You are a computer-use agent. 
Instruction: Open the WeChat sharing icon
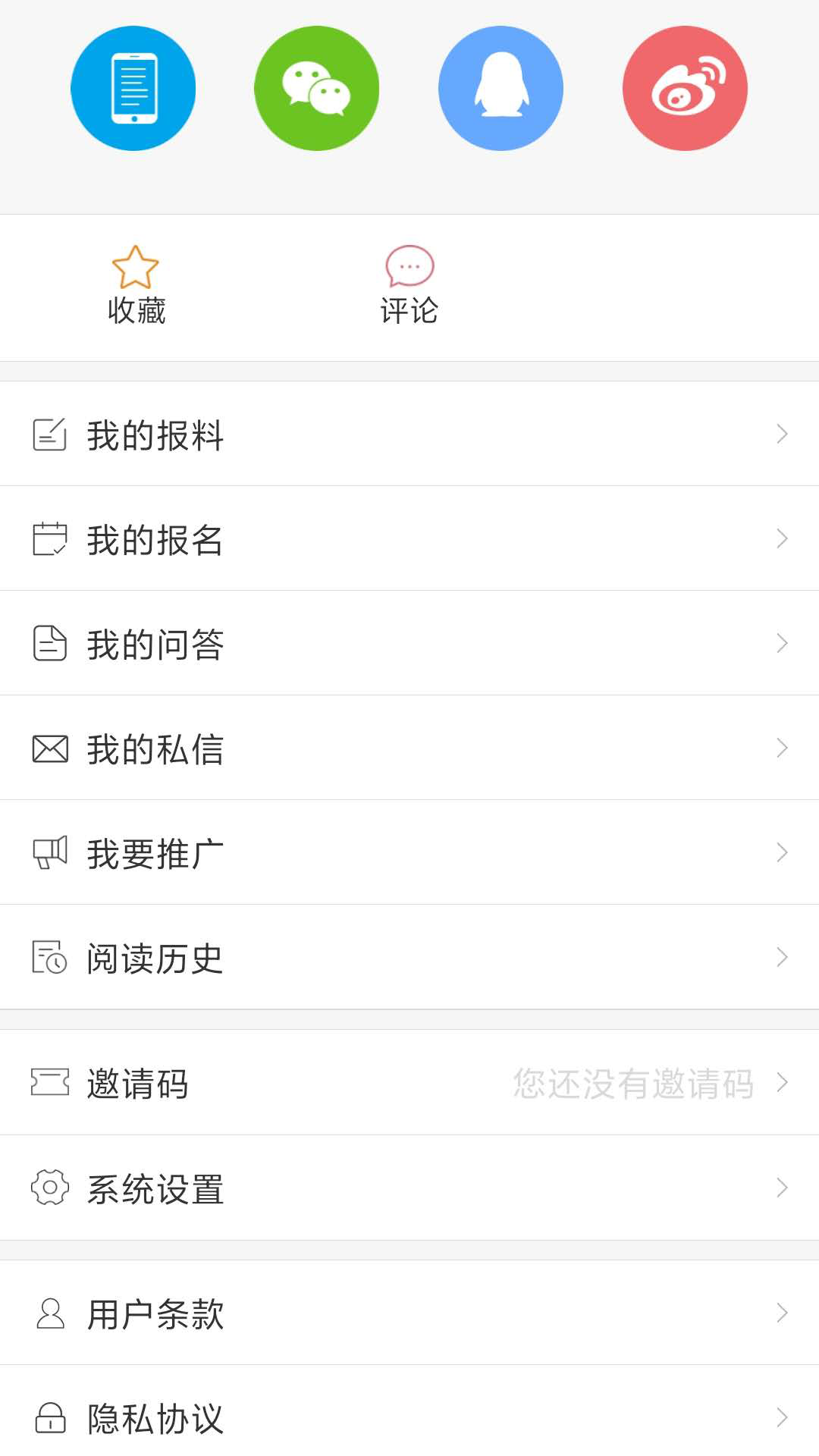[x=317, y=88]
